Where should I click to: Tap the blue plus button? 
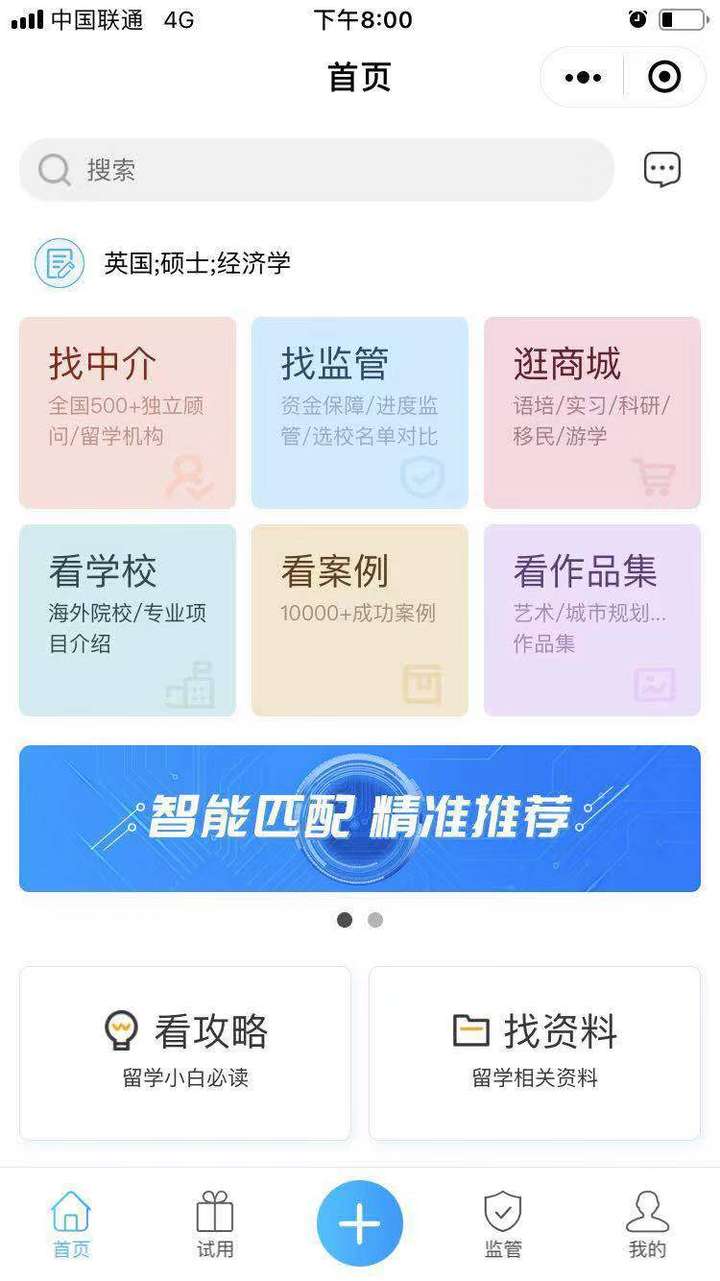(359, 1223)
